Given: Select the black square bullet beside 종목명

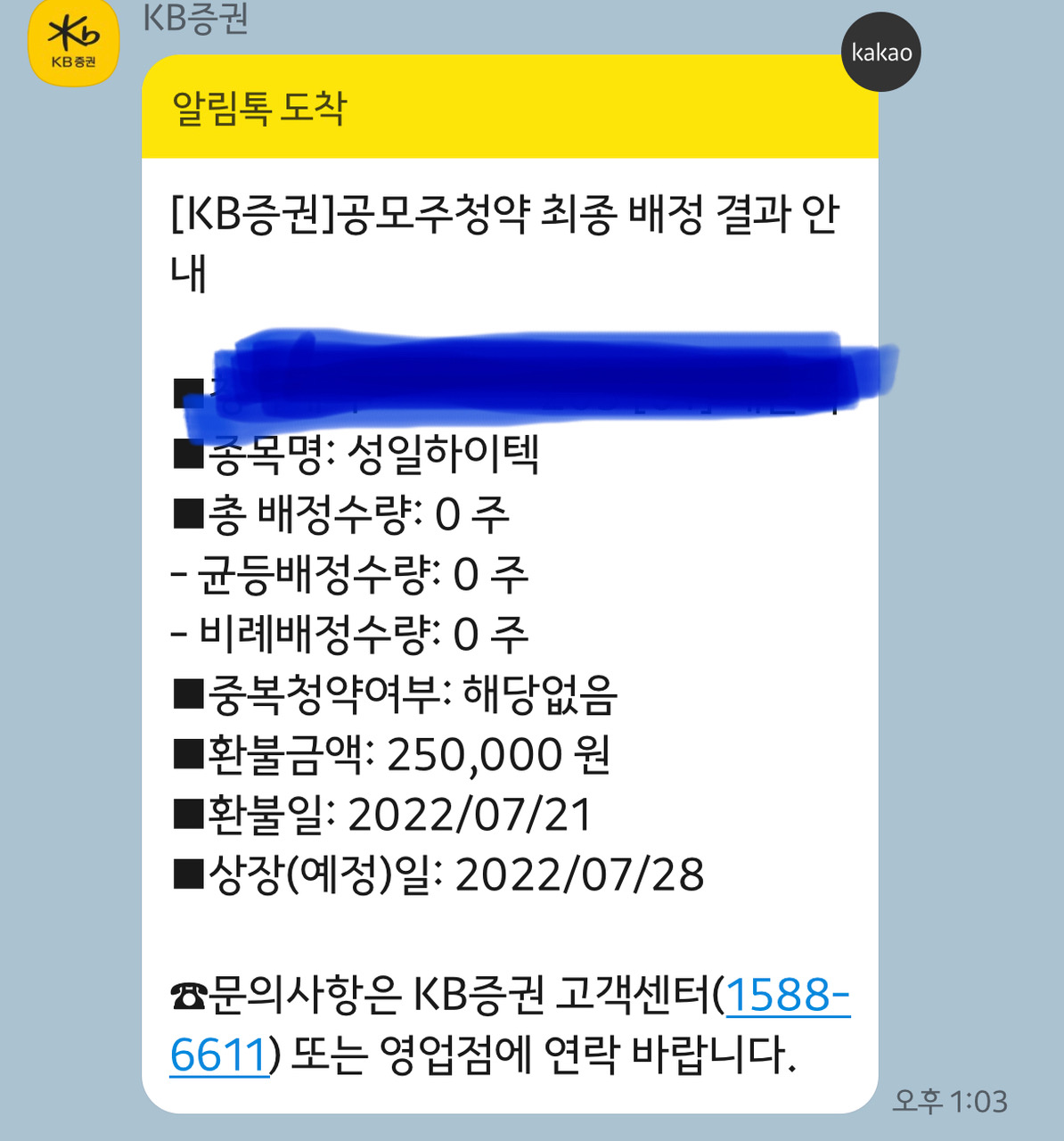Looking at the screenshot, I should coord(186,454).
